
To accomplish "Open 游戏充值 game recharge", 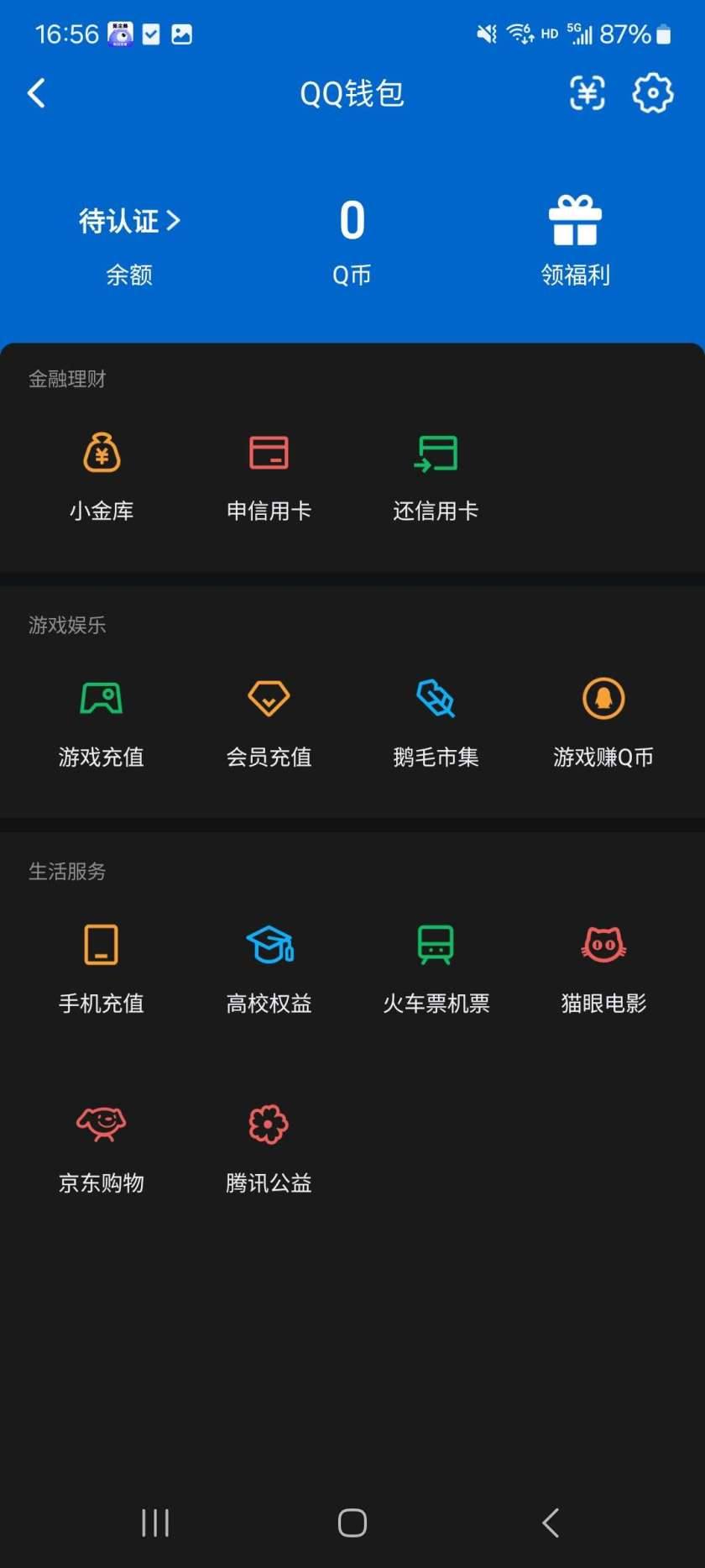I will [101, 721].
